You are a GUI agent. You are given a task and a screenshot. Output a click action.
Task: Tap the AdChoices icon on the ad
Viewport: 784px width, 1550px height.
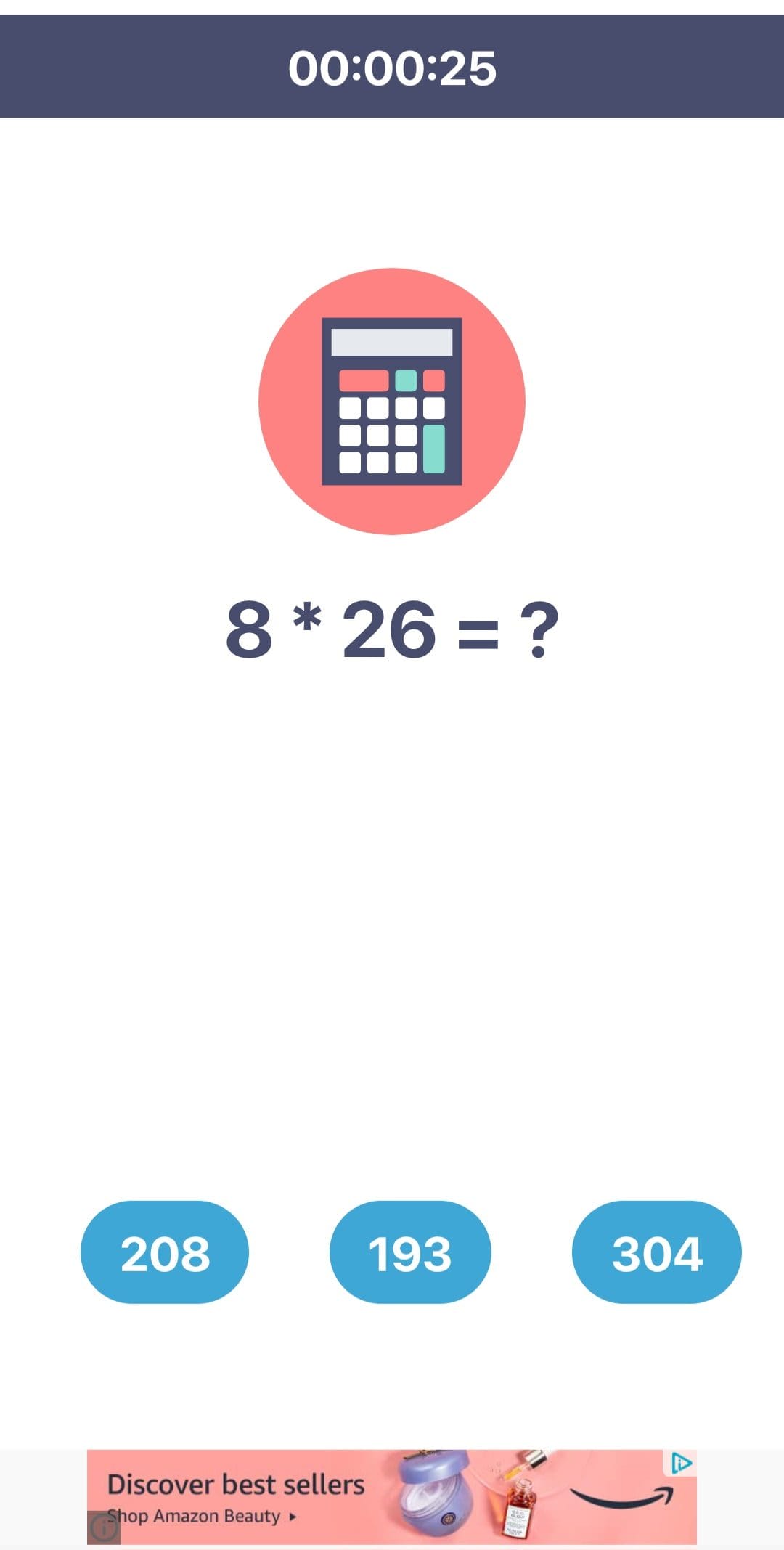click(681, 1463)
